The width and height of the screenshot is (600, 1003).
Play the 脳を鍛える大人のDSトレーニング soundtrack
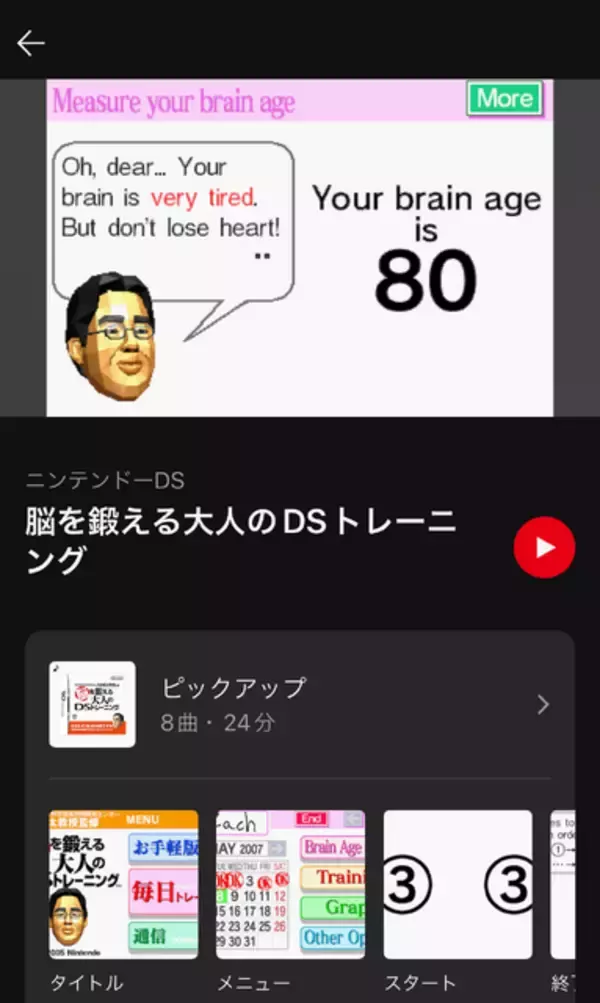(x=544, y=547)
